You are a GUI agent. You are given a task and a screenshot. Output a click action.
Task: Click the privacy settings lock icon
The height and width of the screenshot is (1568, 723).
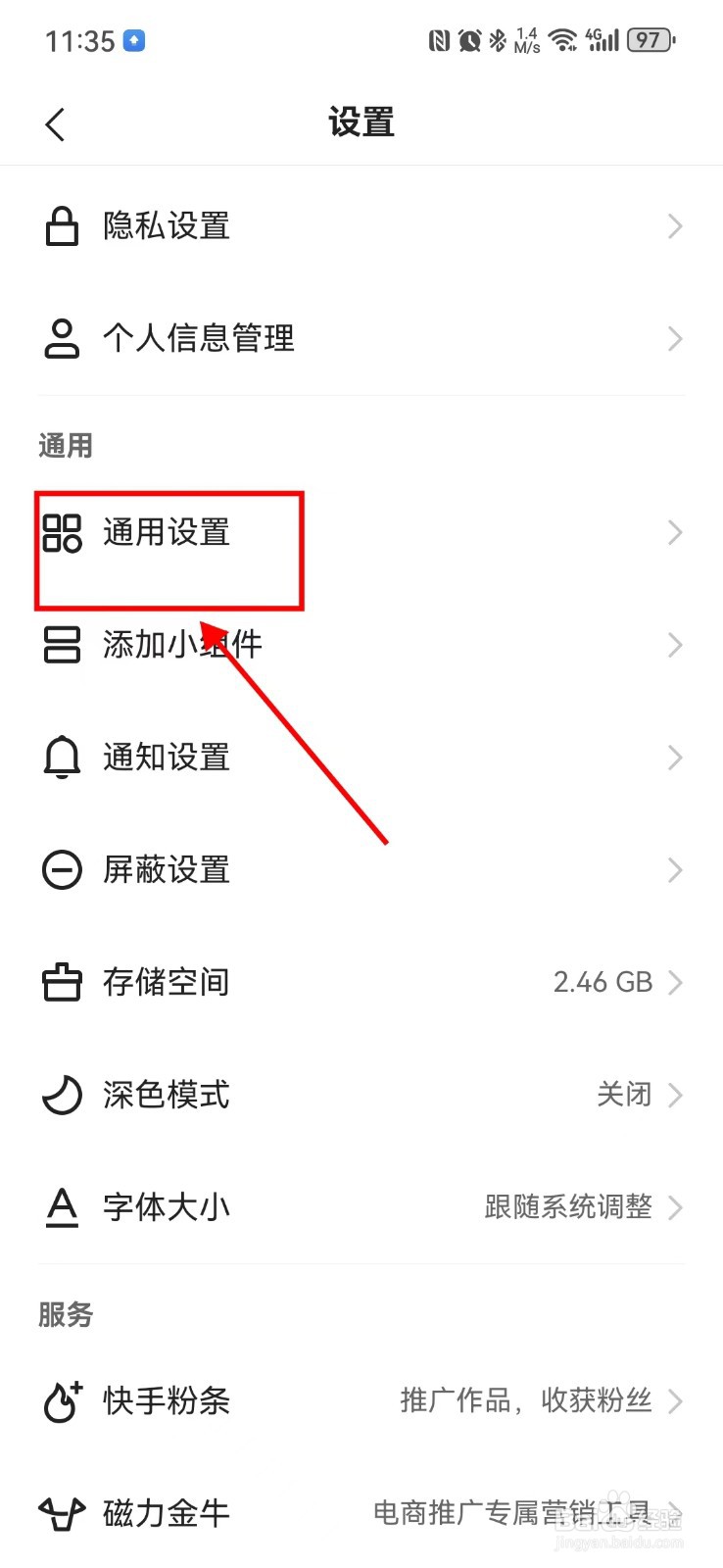click(62, 226)
